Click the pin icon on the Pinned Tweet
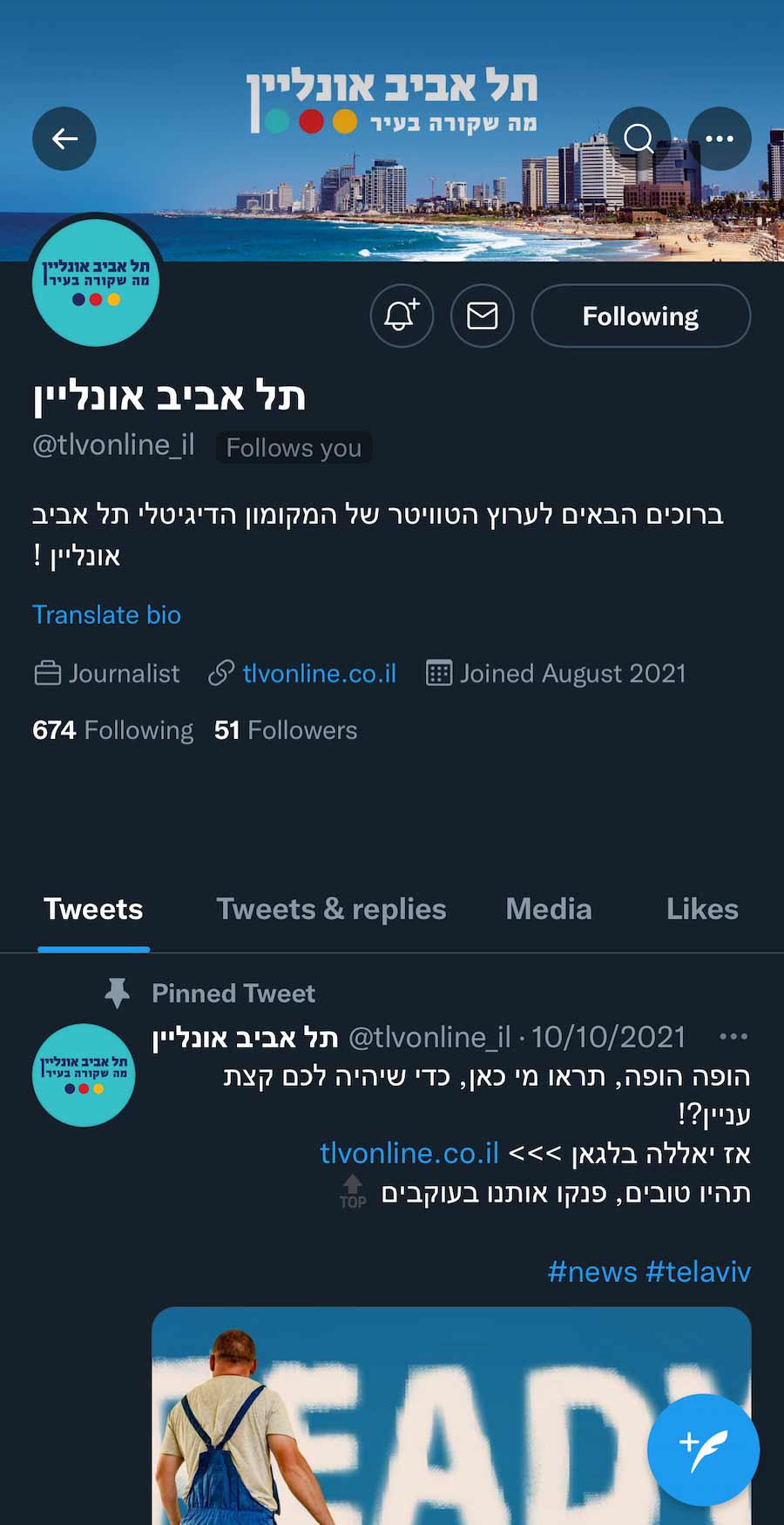784x1525 pixels. point(117,993)
